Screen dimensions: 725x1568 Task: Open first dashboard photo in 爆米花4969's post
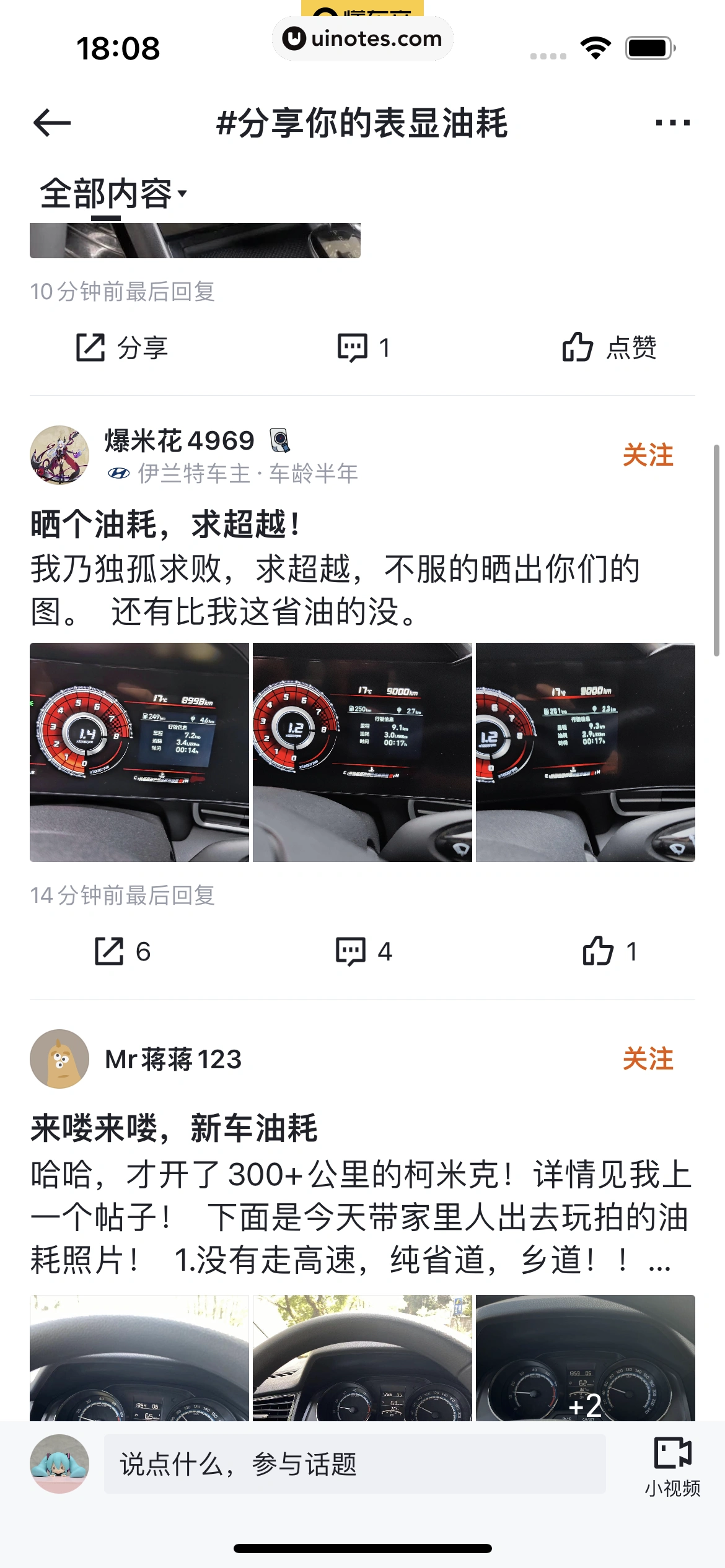click(139, 752)
